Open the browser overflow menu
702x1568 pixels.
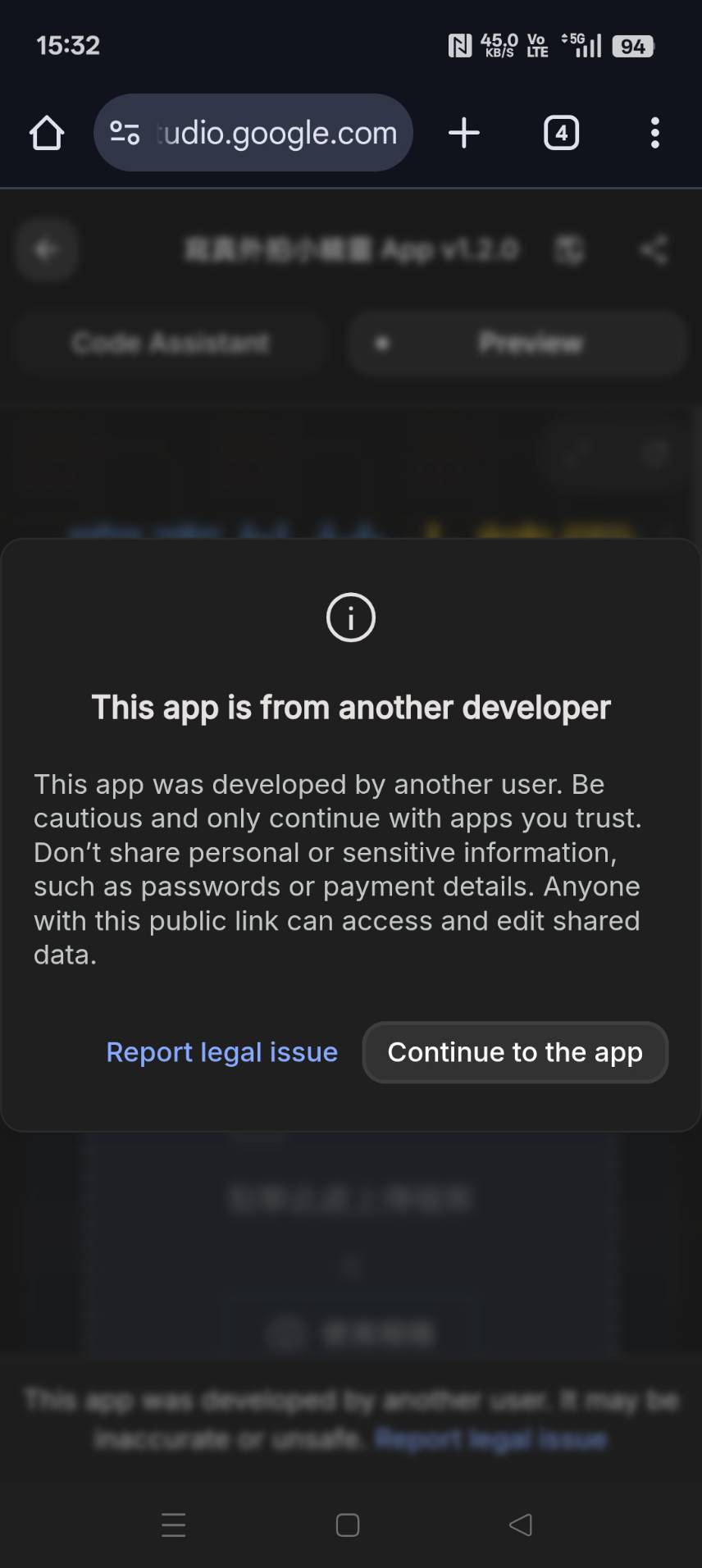click(654, 133)
